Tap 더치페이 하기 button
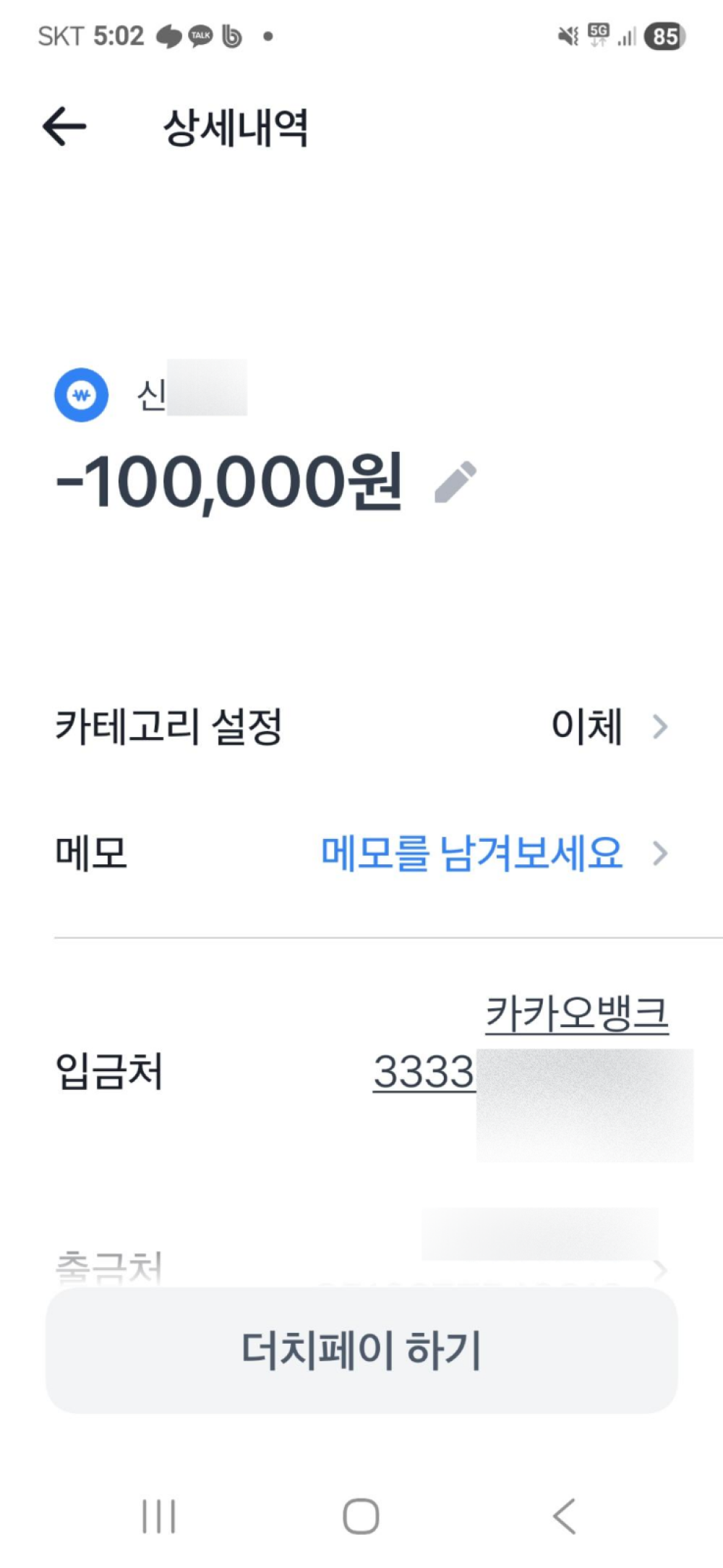 361,1350
